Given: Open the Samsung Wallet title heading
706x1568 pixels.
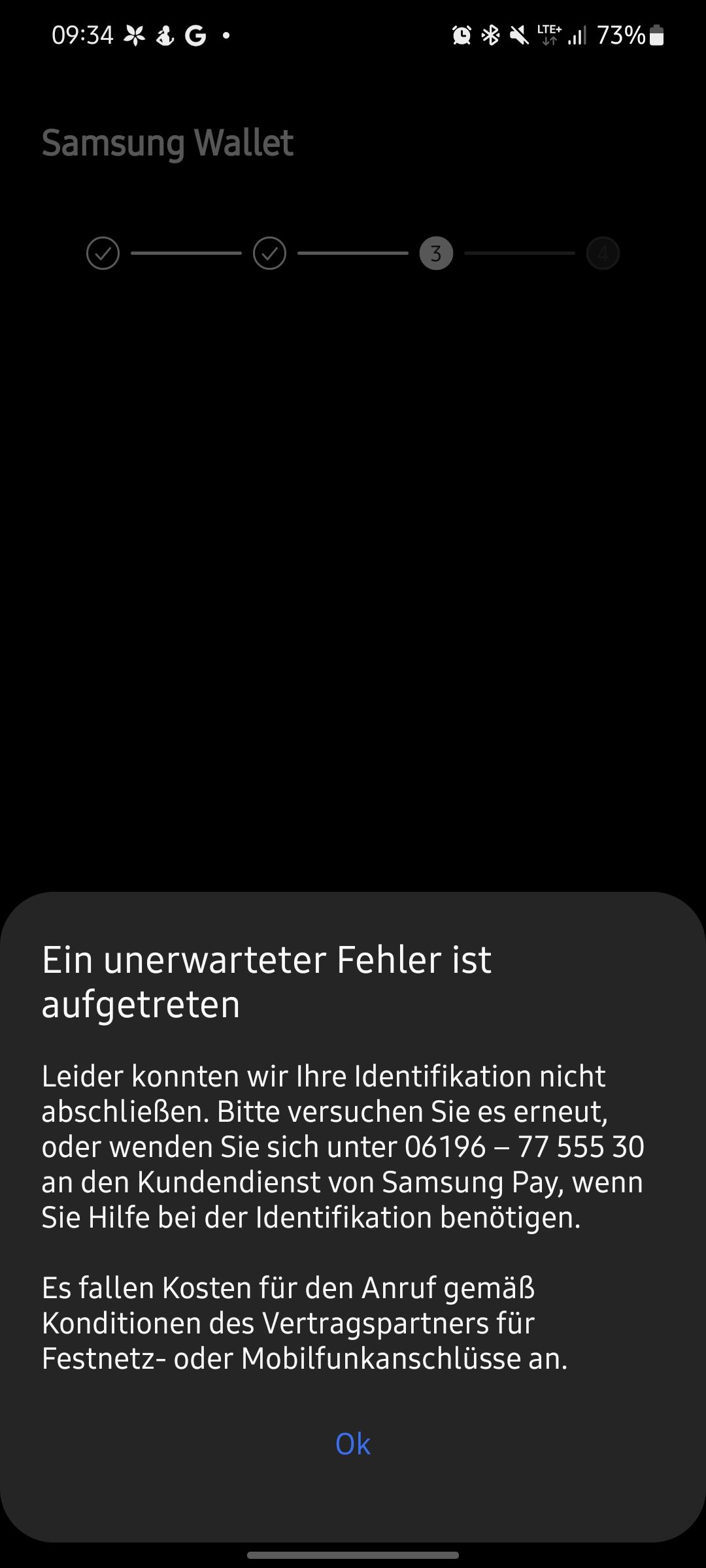Looking at the screenshot, I should pyautogui.click(x=168, y=142).
